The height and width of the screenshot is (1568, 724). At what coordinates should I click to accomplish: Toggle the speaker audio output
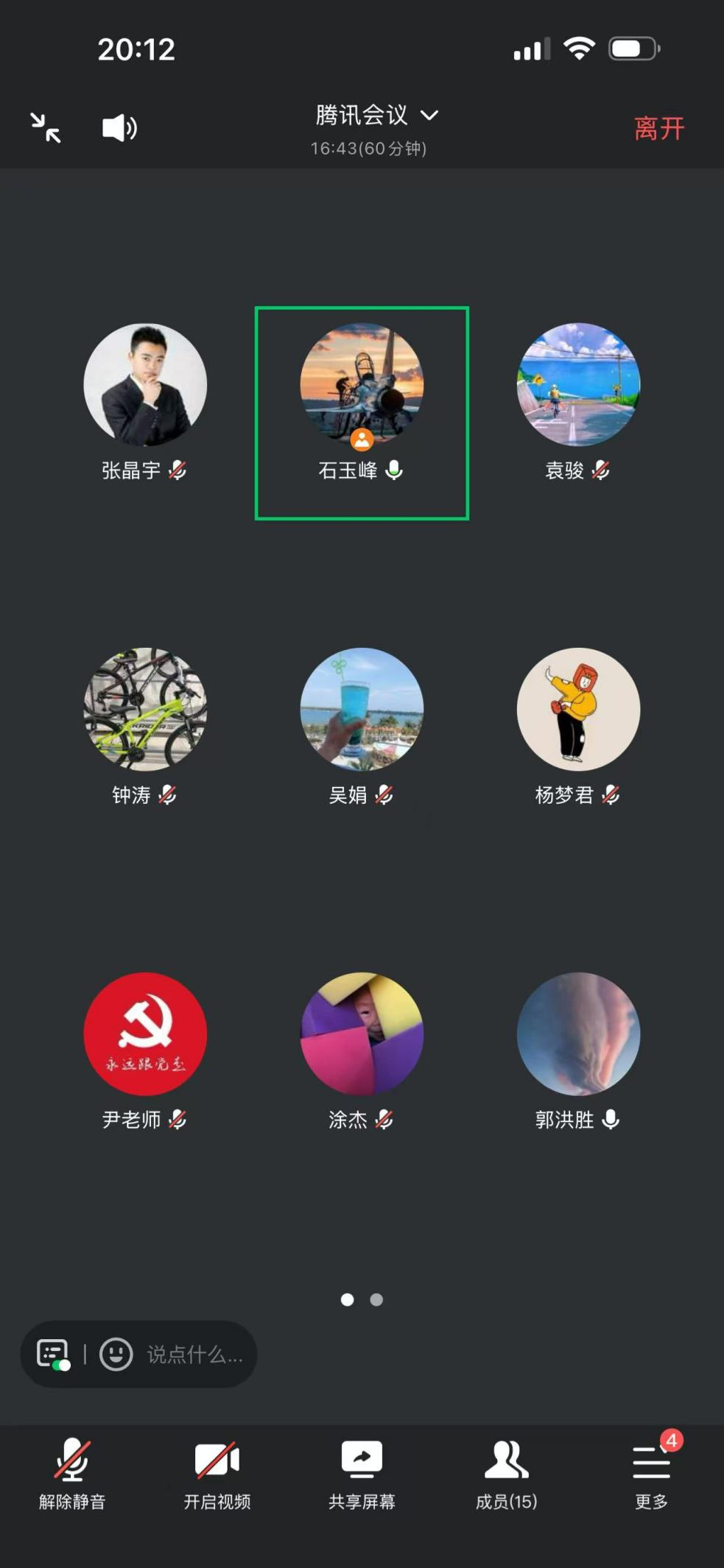tap(119, 128)
